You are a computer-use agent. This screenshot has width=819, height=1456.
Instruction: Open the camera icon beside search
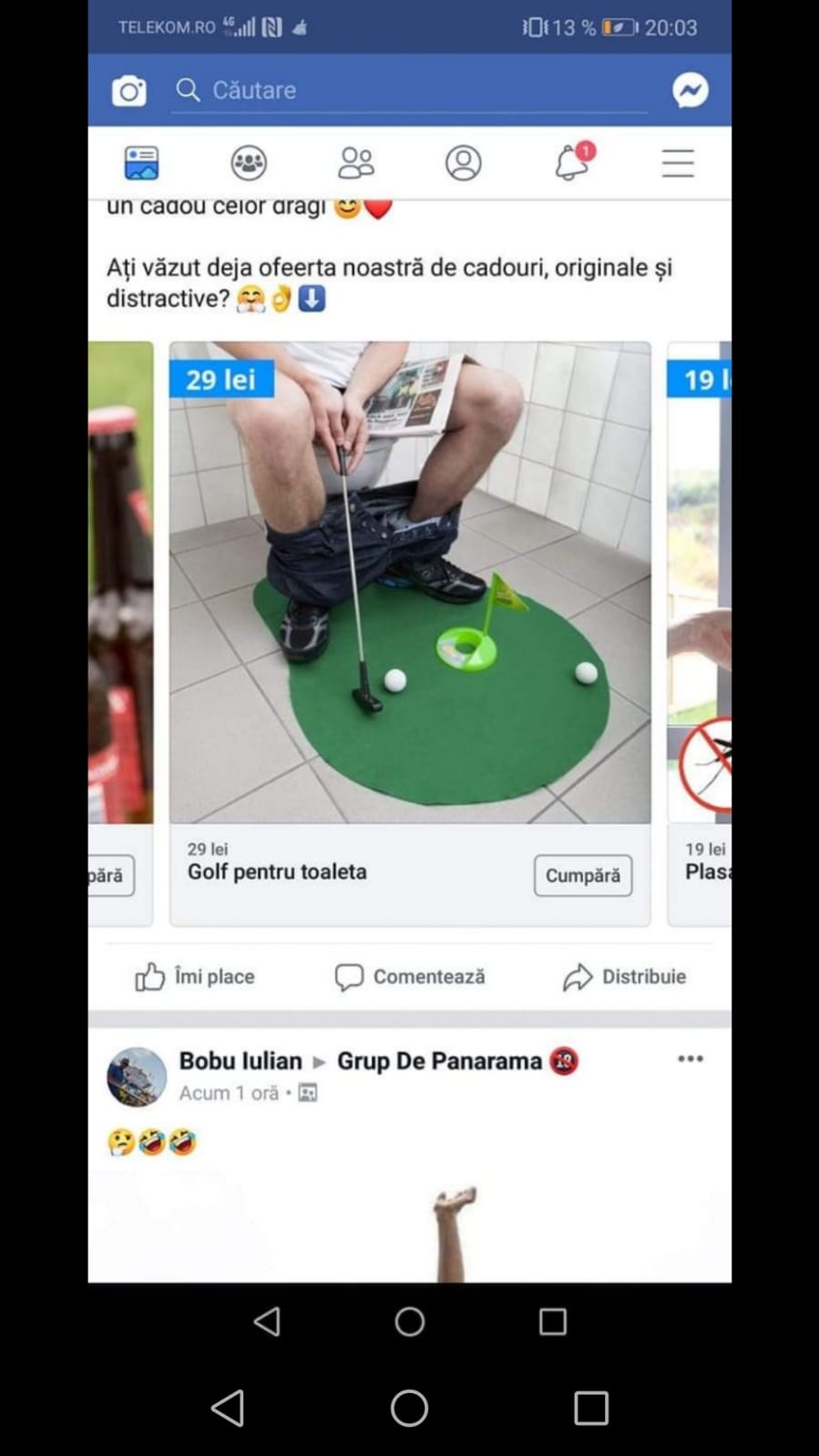[x=128, y=90]
